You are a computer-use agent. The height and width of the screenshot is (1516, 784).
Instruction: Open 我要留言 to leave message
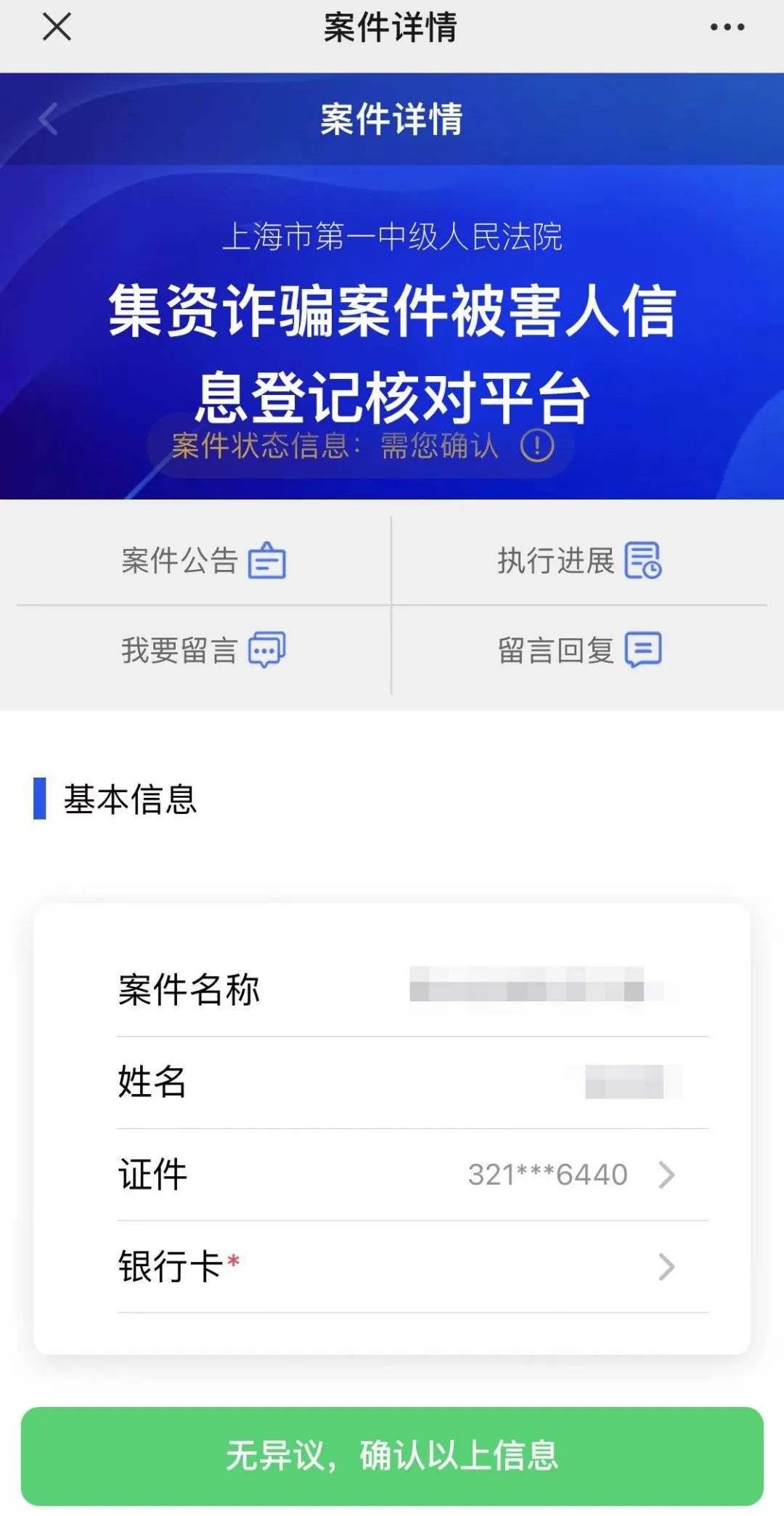point(204,650)
